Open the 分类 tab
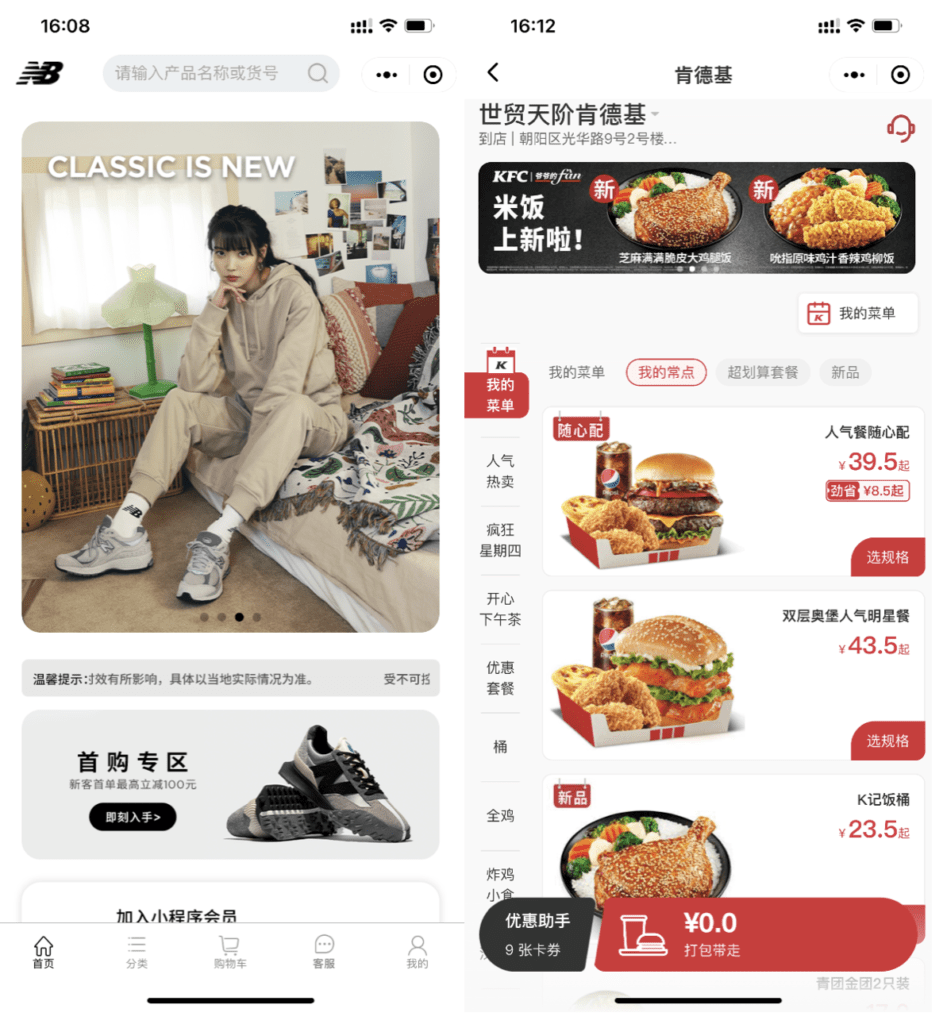 click(136, 952)
